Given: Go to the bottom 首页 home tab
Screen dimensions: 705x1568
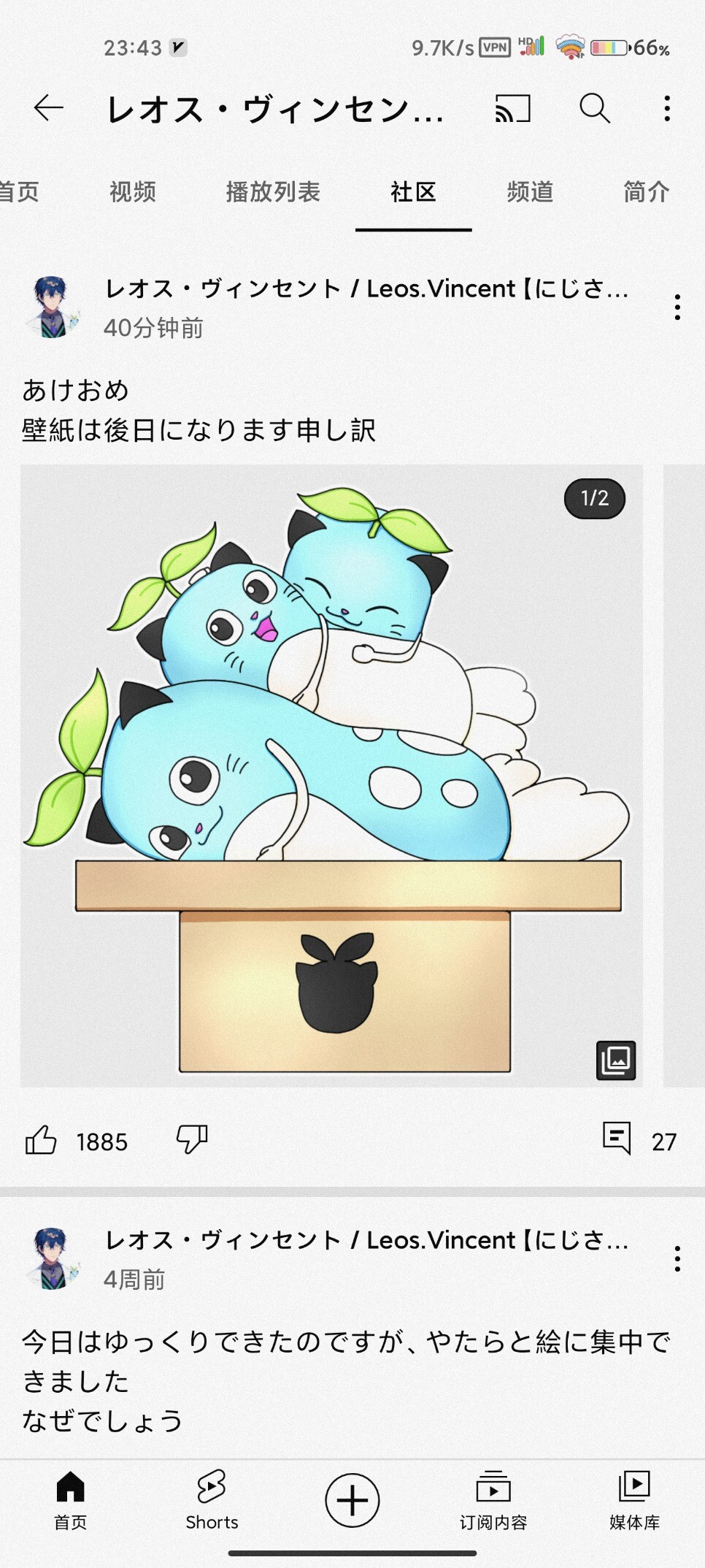Looking at the screenshot, I should click(70, 1500).
